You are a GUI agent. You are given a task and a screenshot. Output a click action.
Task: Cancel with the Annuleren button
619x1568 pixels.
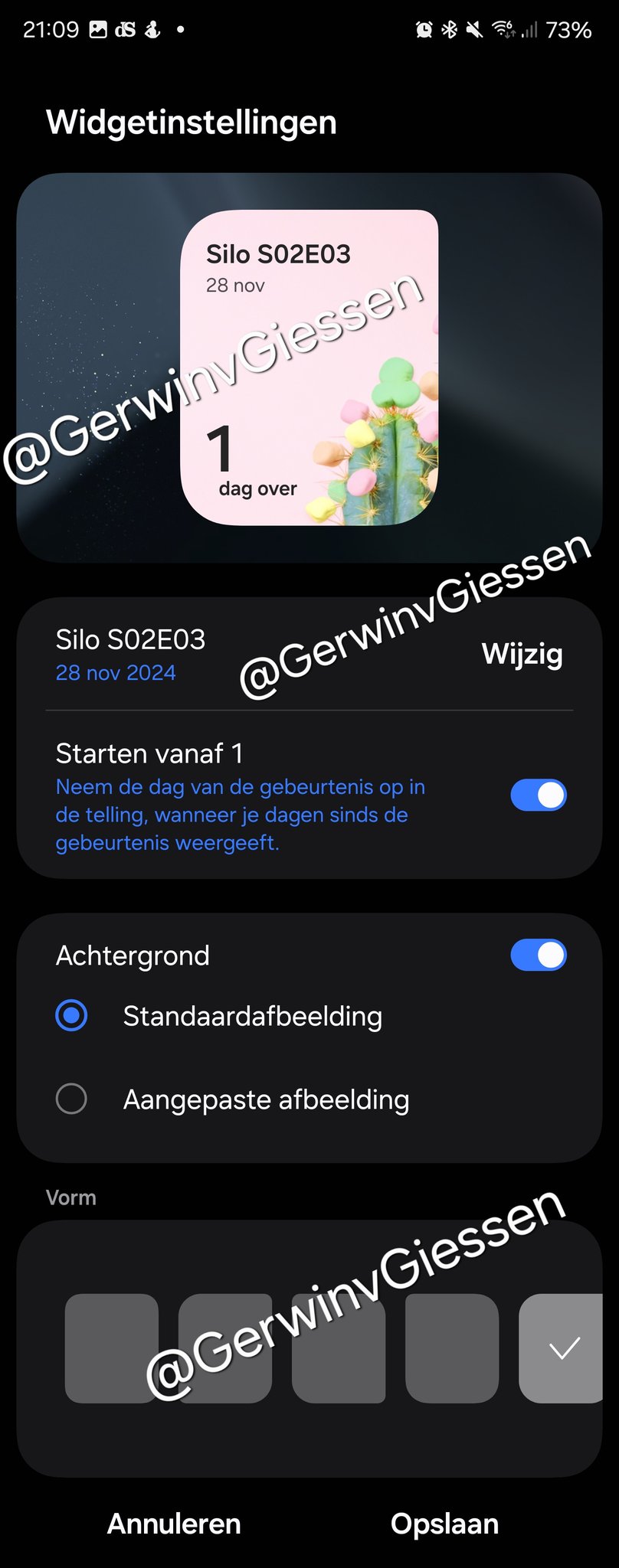pos(174,1524)
